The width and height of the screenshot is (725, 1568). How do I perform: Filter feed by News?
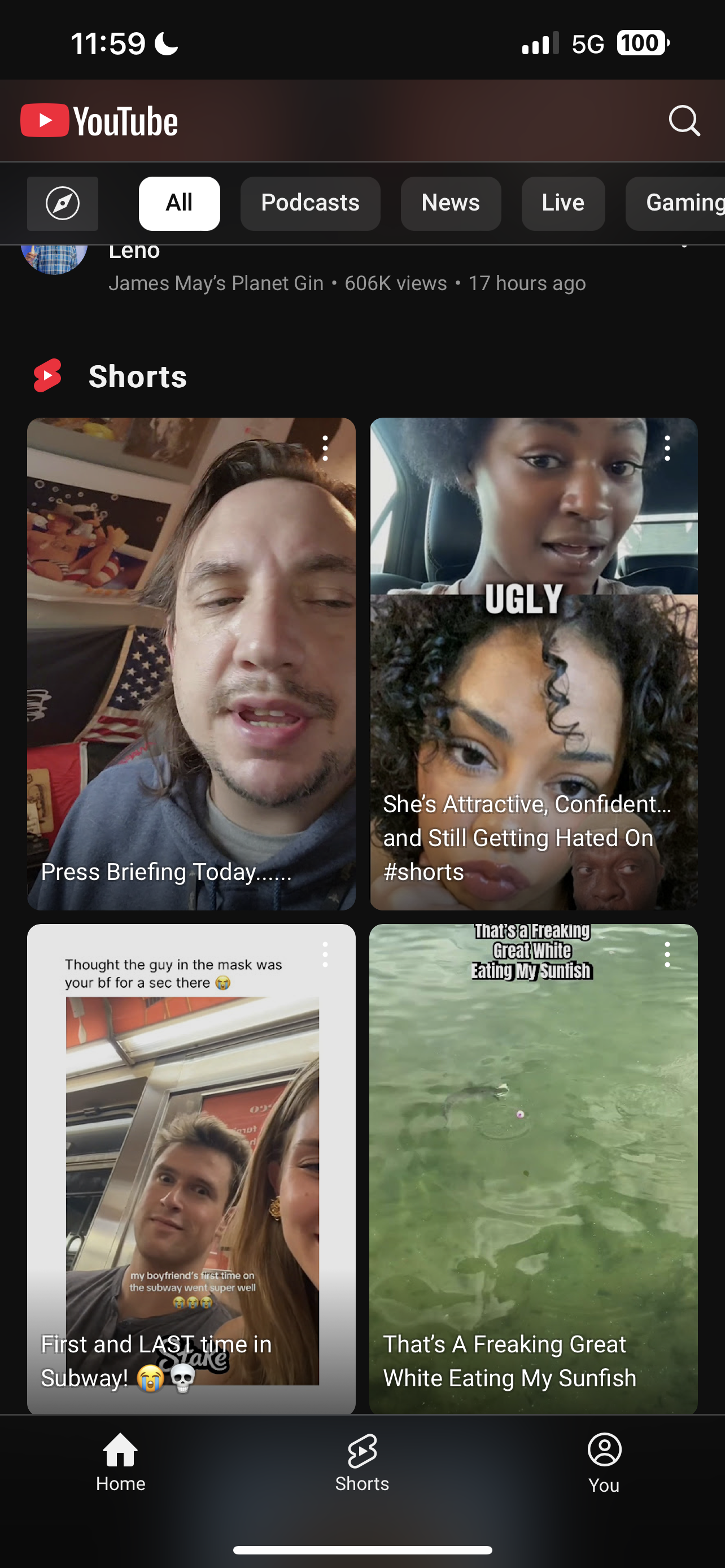(451, 203)
